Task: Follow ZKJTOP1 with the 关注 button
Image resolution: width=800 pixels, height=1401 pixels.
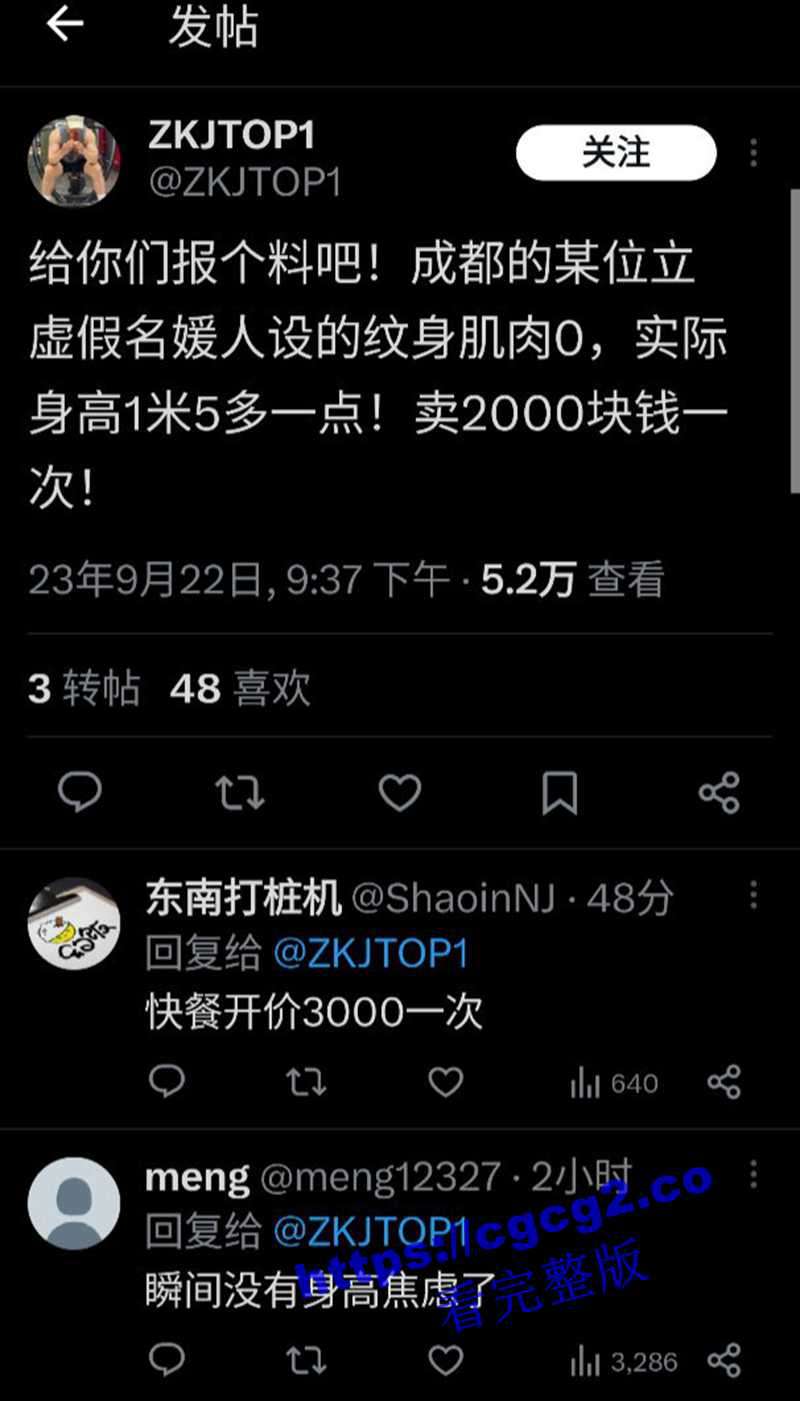Action: pyautogui.click(x=616, y=153)
